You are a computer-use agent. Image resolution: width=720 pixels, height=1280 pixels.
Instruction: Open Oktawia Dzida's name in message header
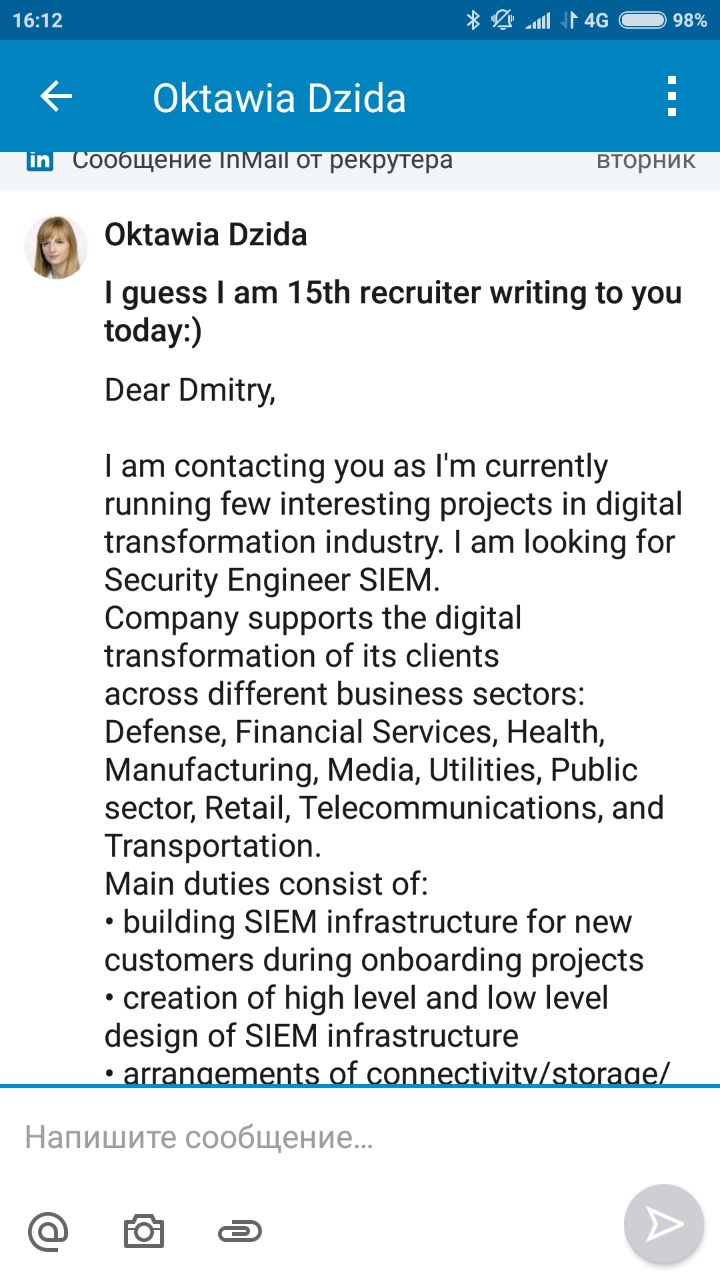coord(206,235)
